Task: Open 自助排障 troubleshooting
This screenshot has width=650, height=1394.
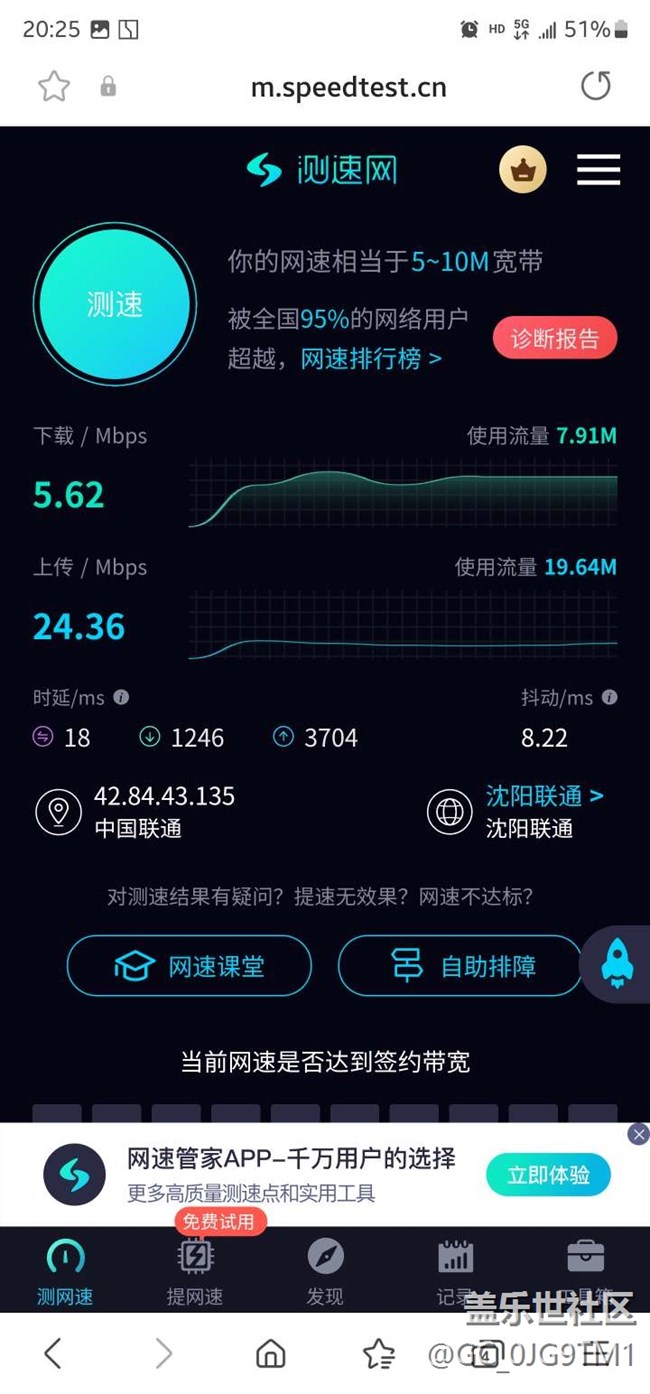Action: [460, 966]
